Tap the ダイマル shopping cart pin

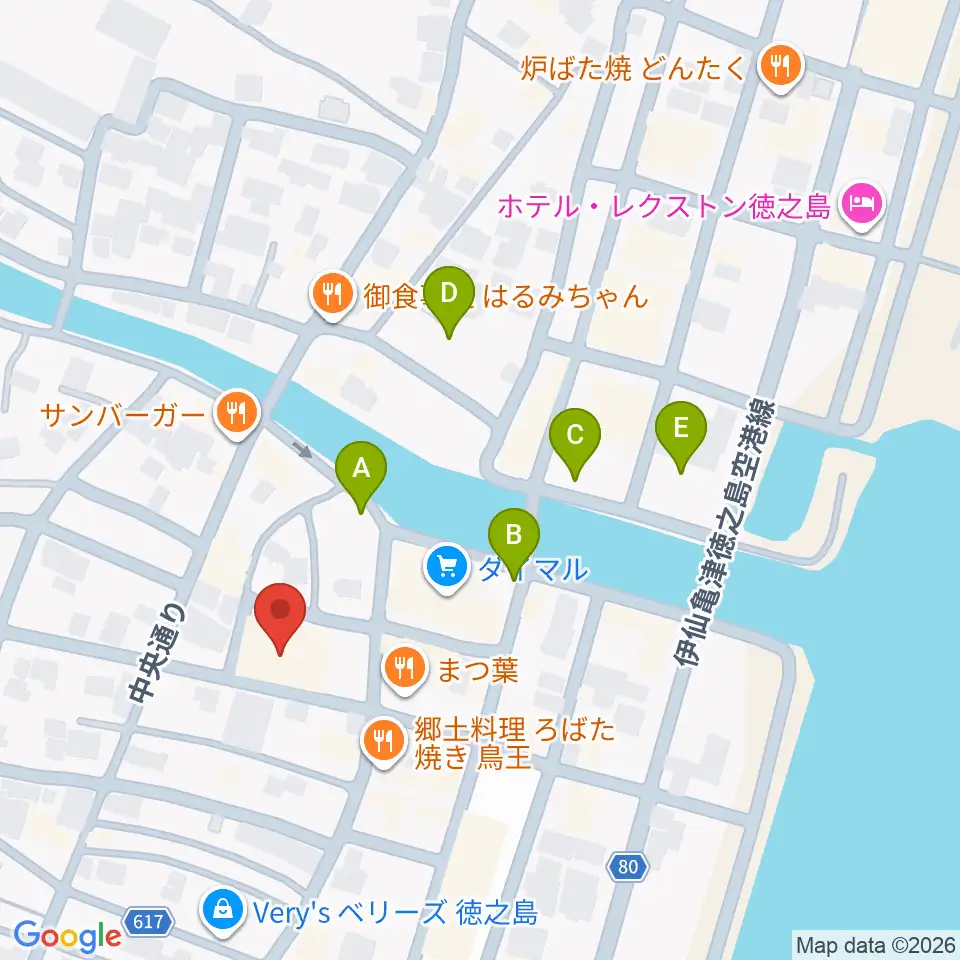(x=447, y=569)
